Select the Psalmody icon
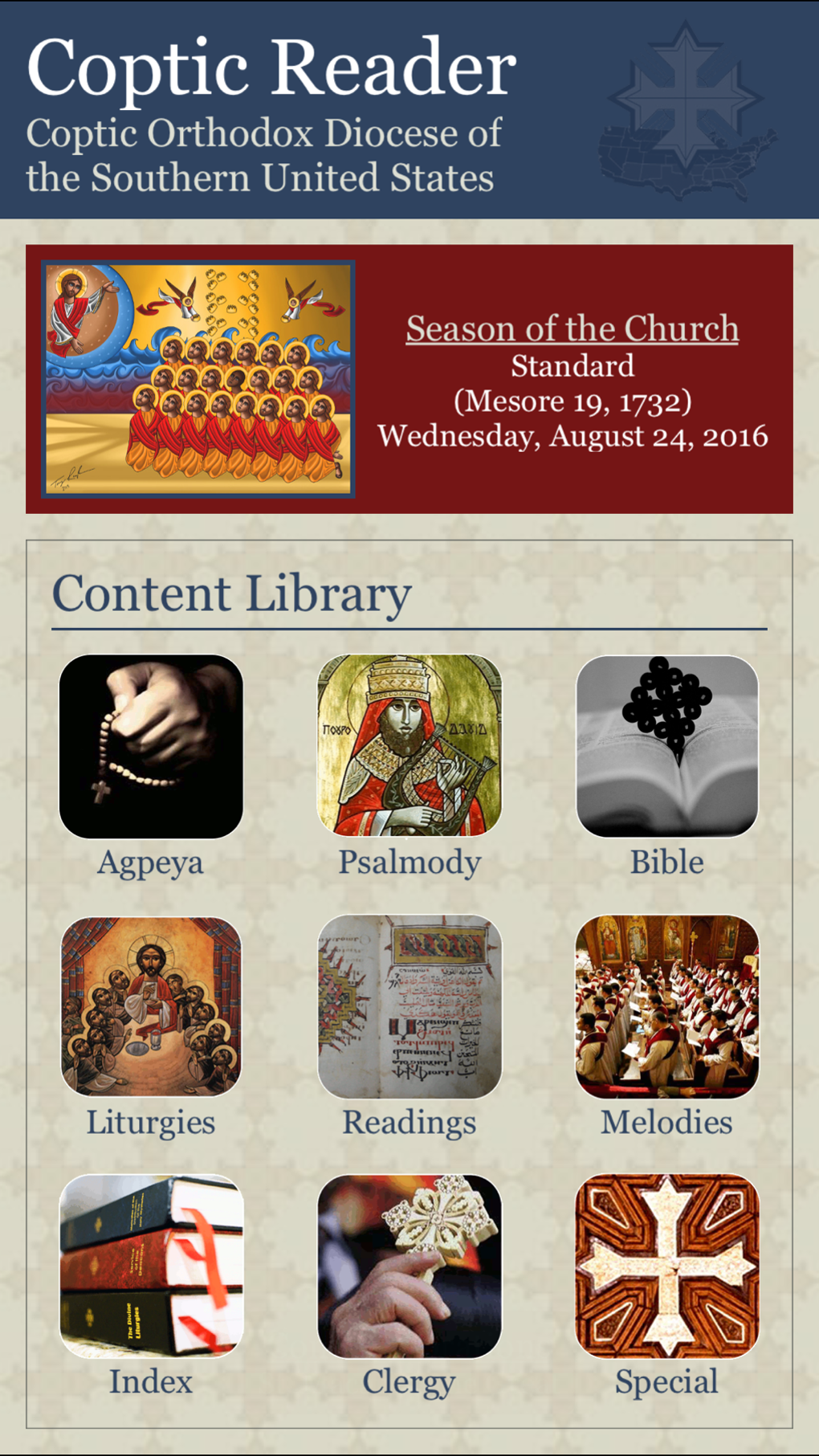 tap(409, 747)
